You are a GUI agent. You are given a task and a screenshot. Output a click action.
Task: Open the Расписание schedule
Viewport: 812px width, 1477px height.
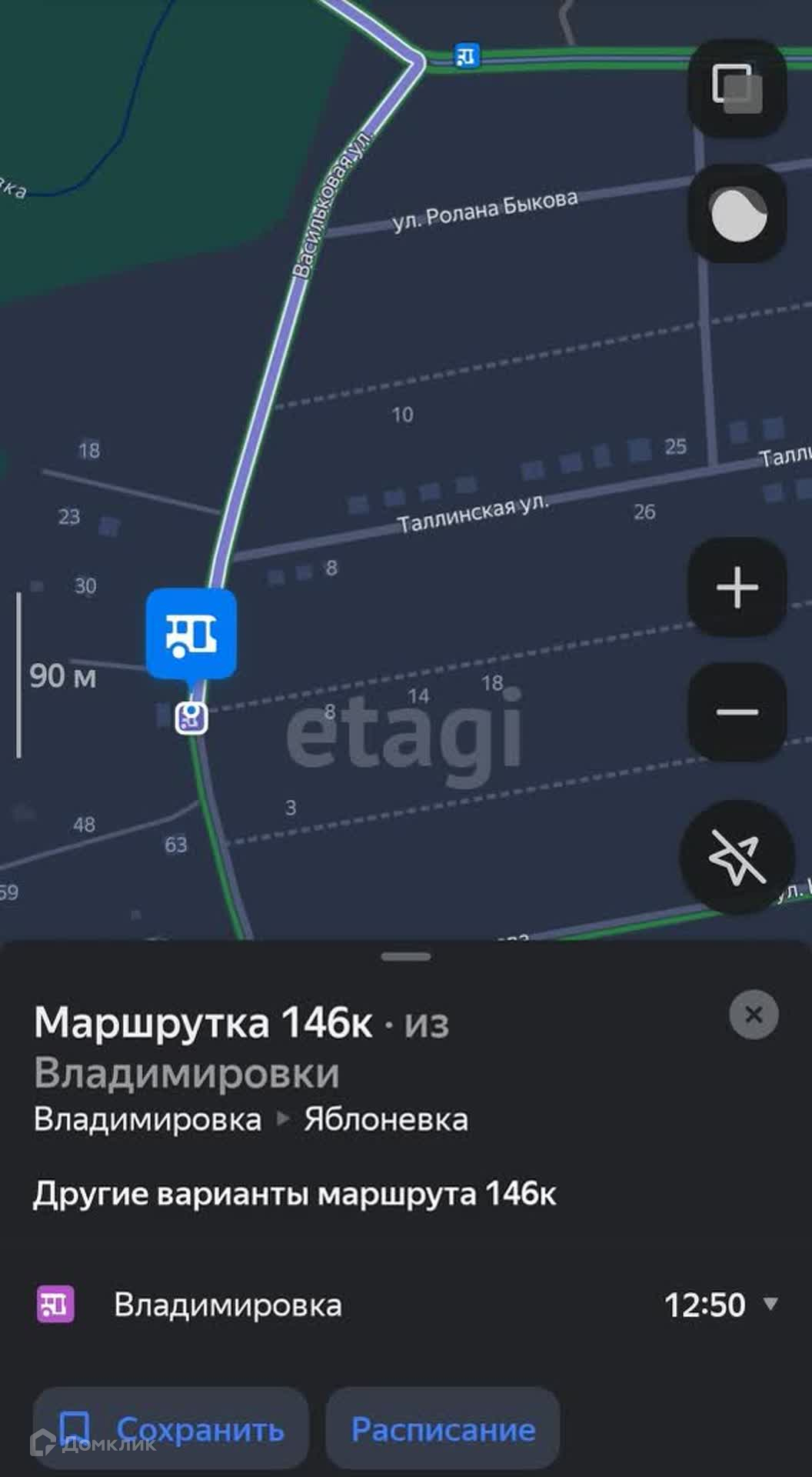pos(443,1429)
